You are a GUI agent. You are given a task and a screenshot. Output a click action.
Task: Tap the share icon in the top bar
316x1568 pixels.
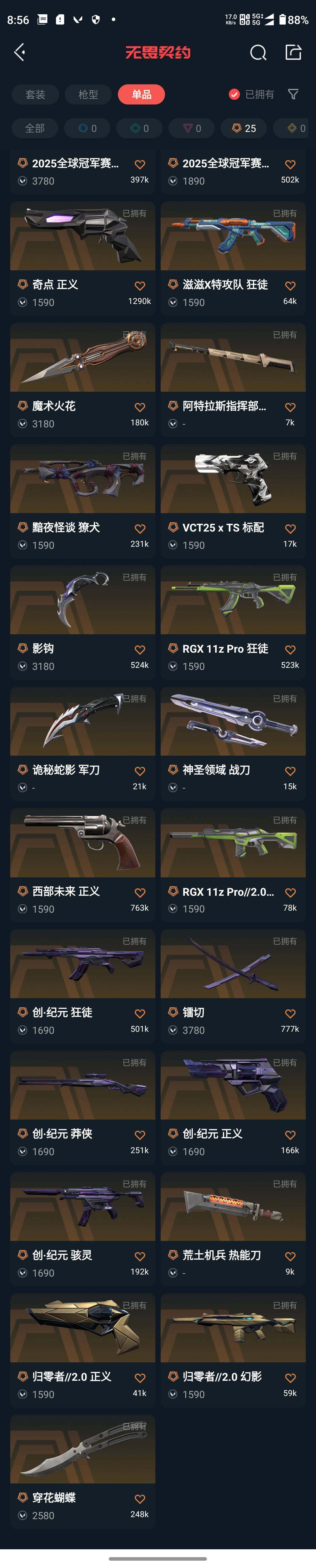coord(293,52)
